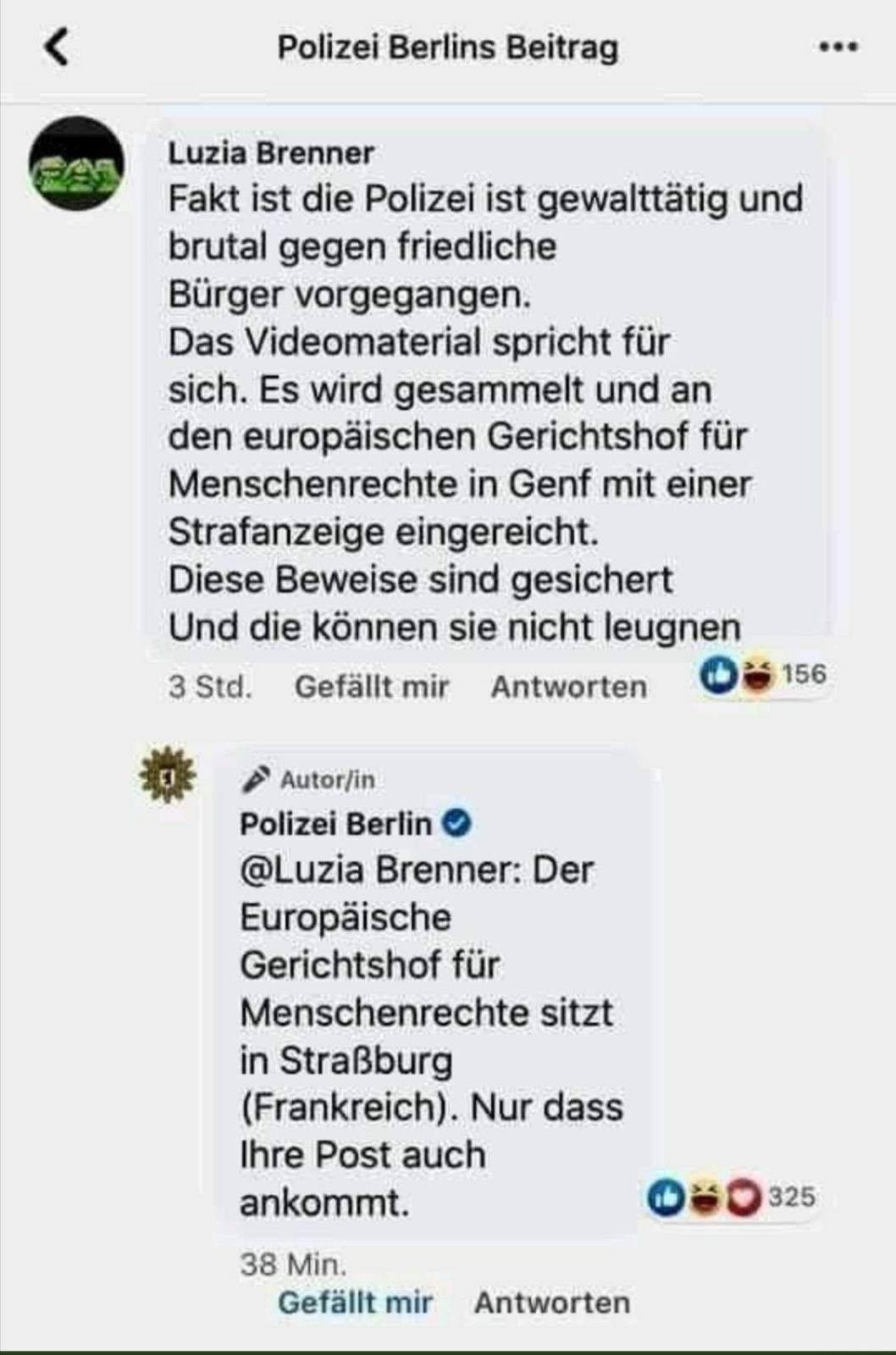Like Luzia Brenner's comment
The width and height of the screenshot is (896, 1355).
[371, 686]
